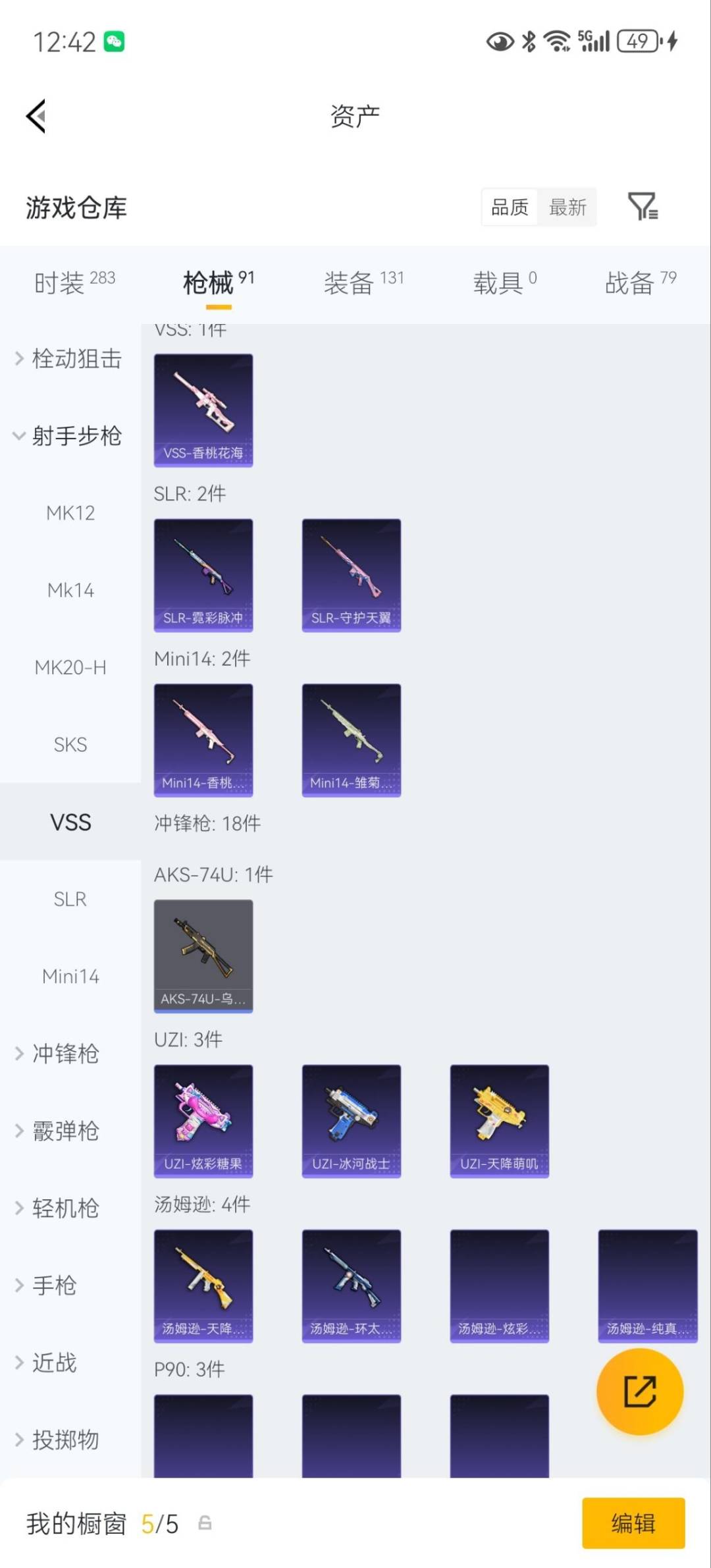The width and height of the screenshot is (711, 1568).
Task: Tap the unlock icon beside 我的橱窗 5/5
Action: [x=204, y=1522]
